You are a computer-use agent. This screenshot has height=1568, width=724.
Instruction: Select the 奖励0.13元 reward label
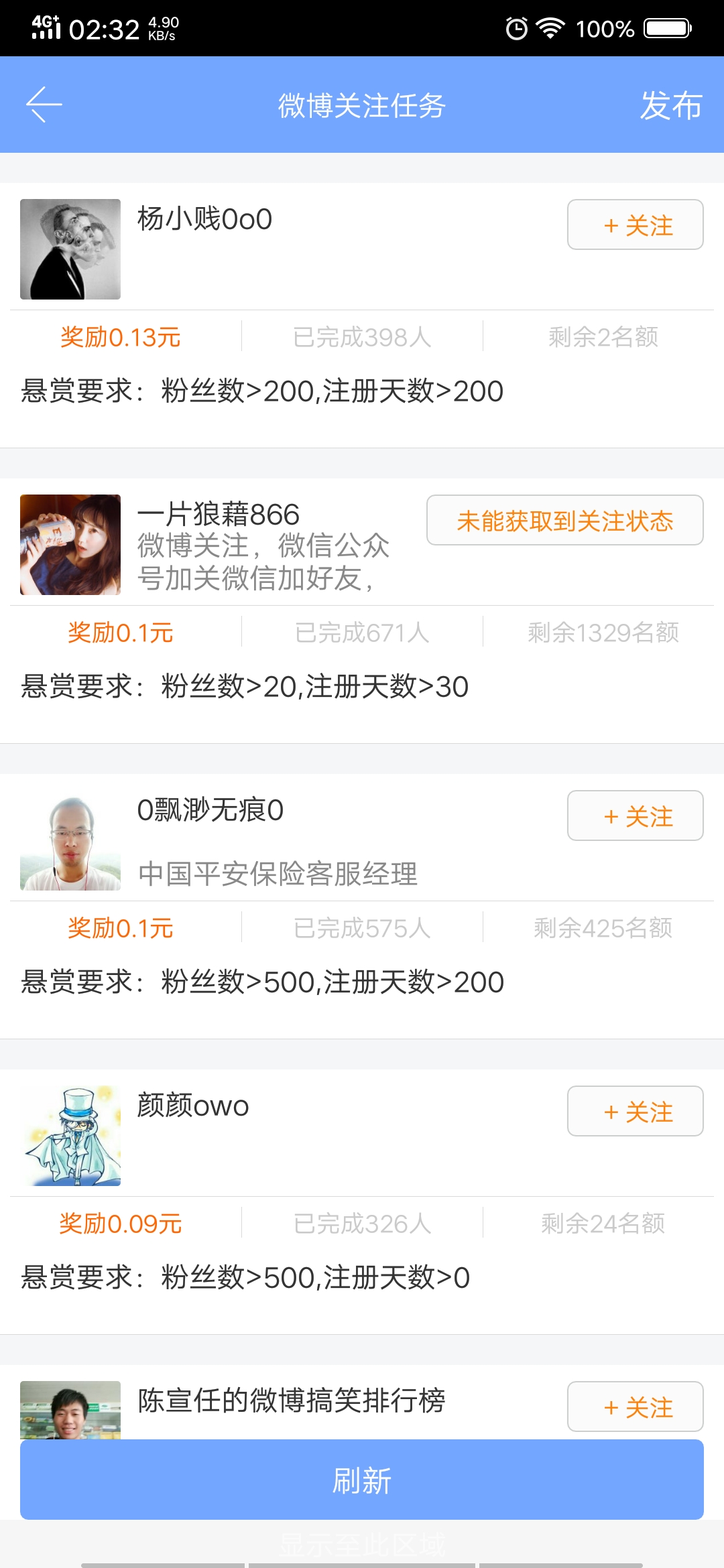(x=119, y=338)
